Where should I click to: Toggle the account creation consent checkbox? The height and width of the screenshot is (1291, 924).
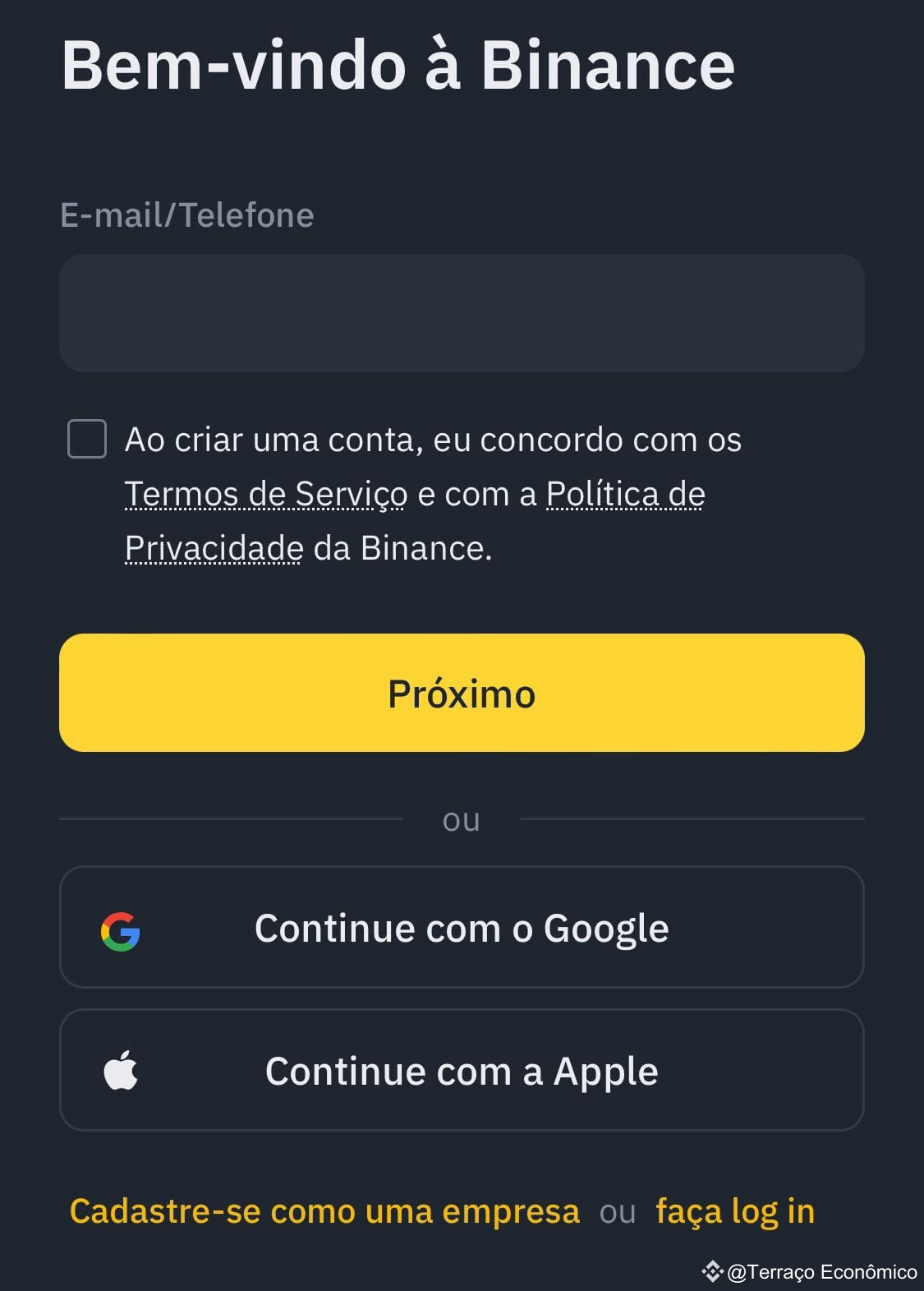pos(88,440)
